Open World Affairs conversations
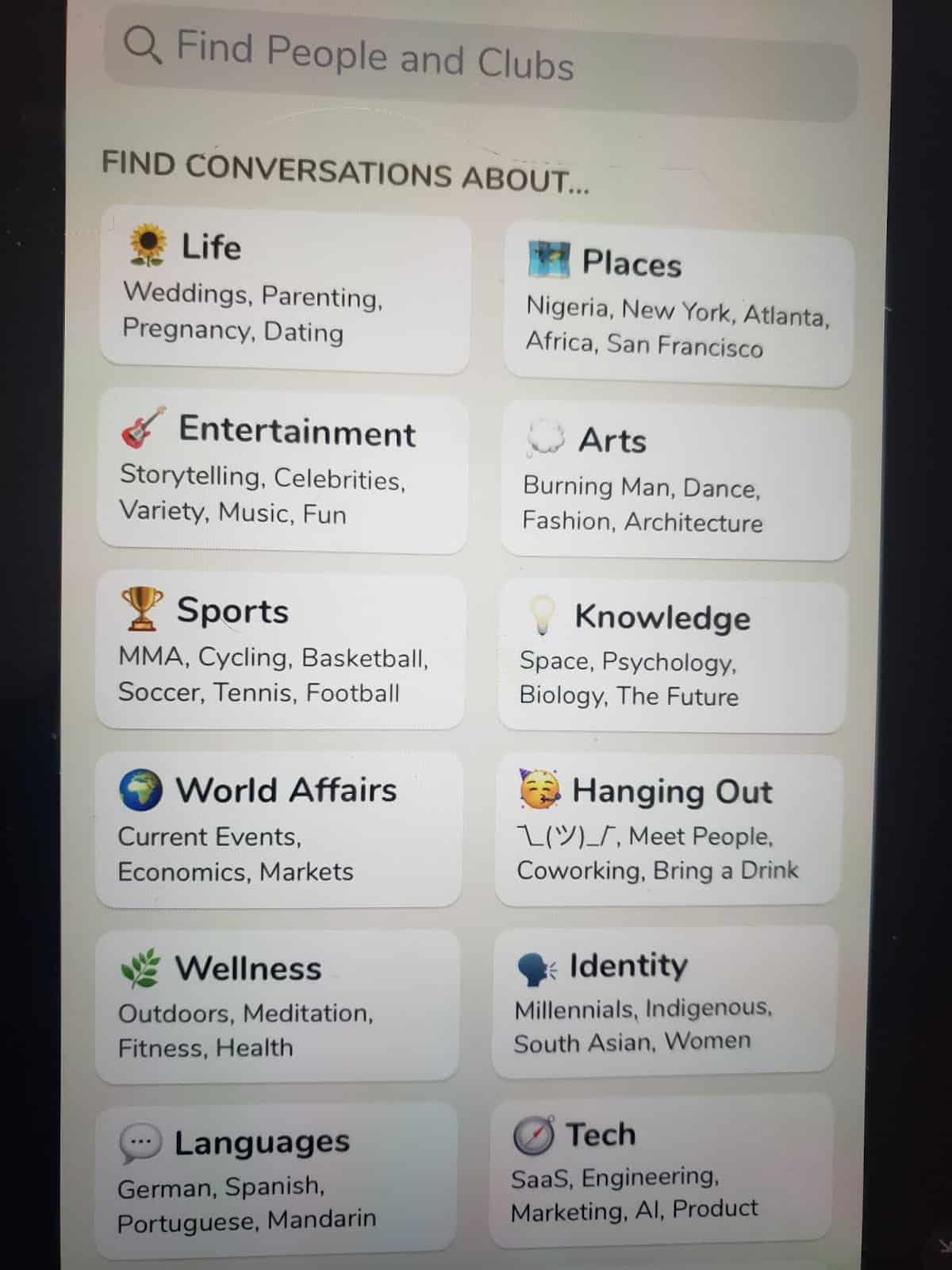The image size is (952, 1270). click(278, 829)
